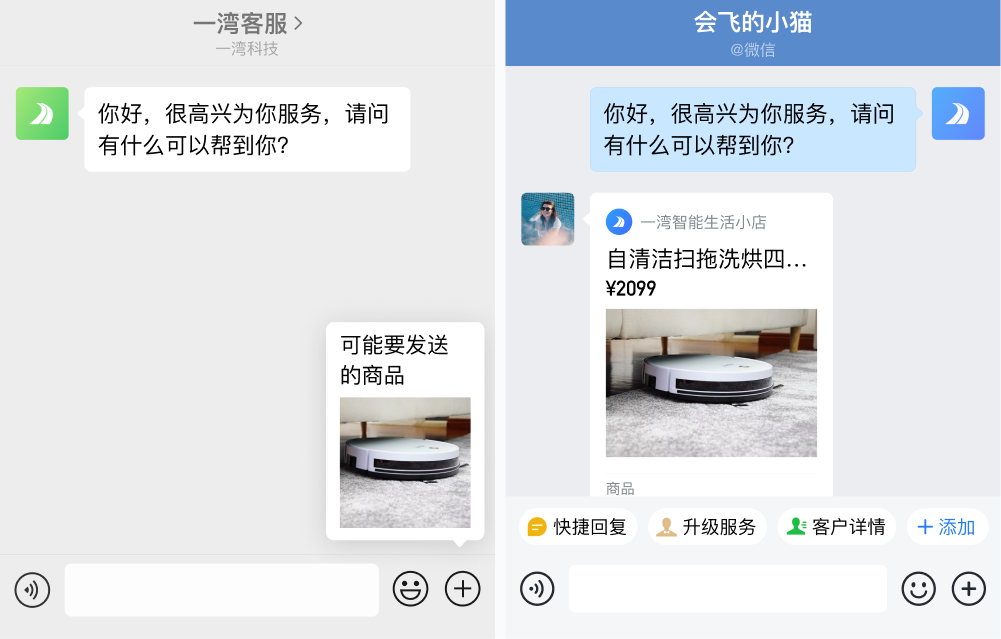Viewport: 1001px width, 639px height.
Task: Open the emoji picker in 一湾客服 chat
Action: point(410,590)
